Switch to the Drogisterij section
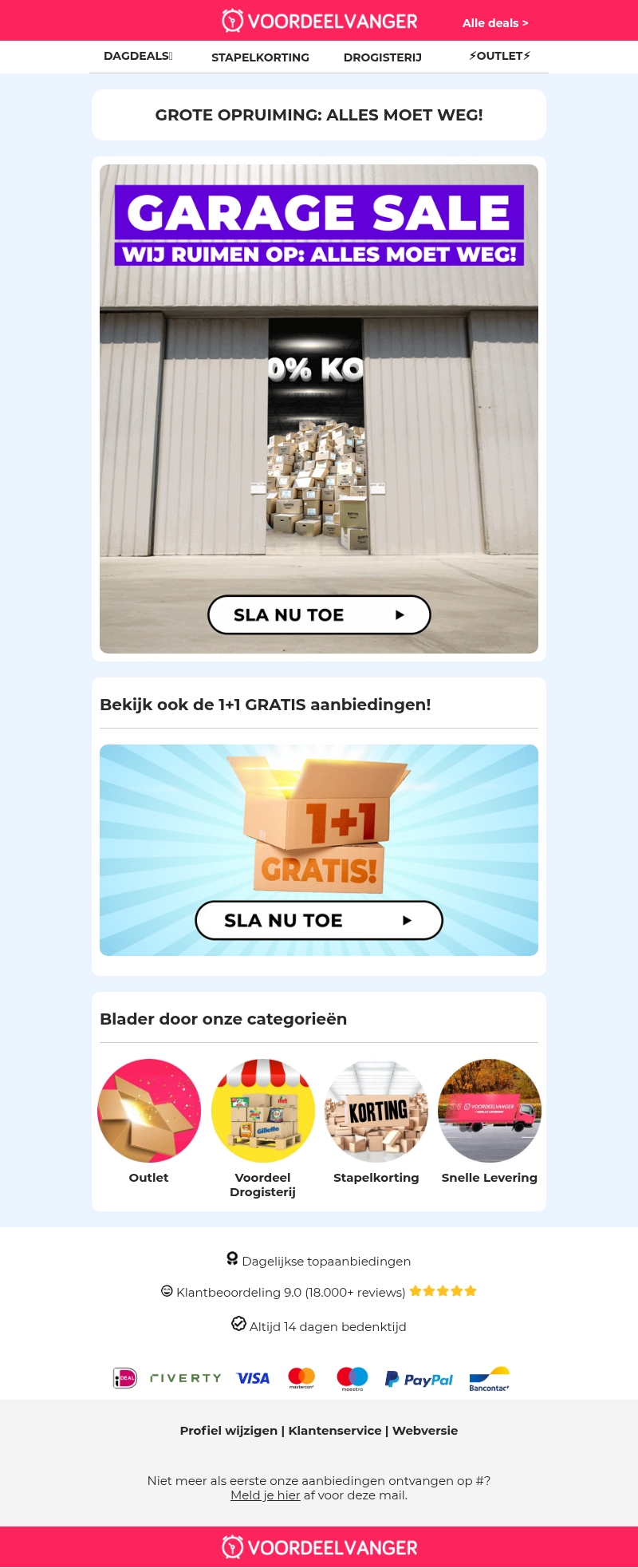The image size is (638, 1568). (383, 57)
